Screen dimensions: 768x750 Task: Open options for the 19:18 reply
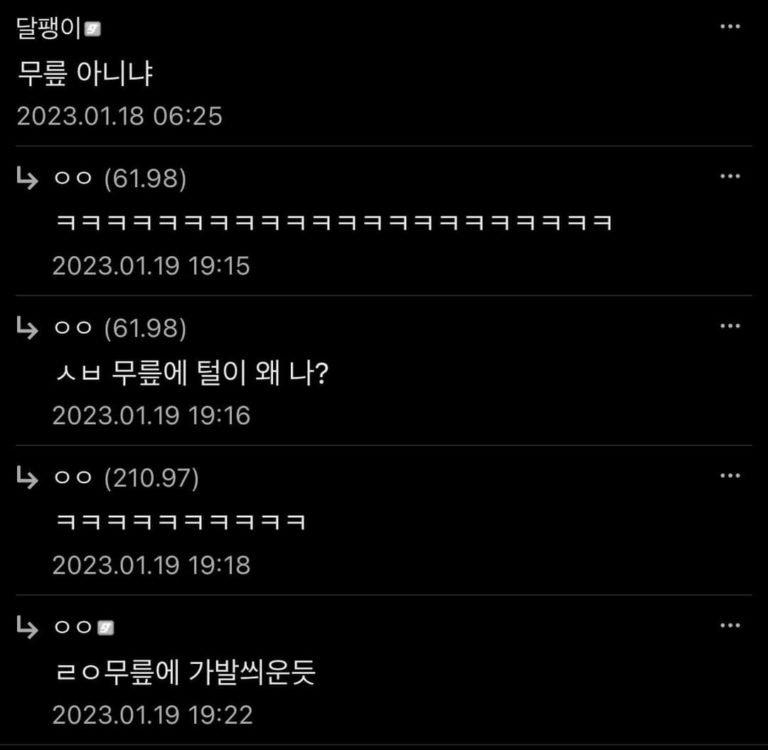[x=730, y=477]
